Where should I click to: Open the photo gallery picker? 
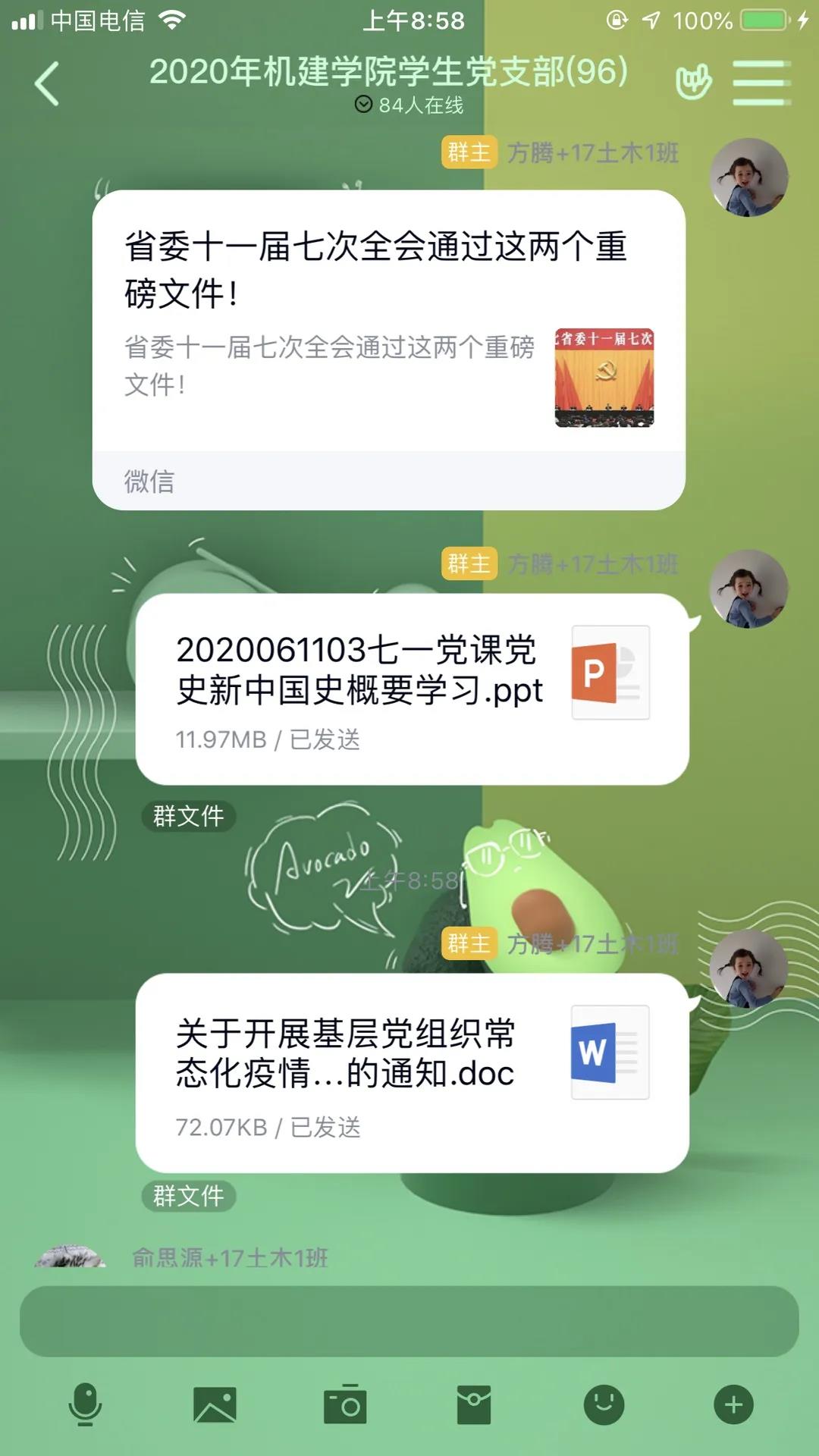[215, 1404]
